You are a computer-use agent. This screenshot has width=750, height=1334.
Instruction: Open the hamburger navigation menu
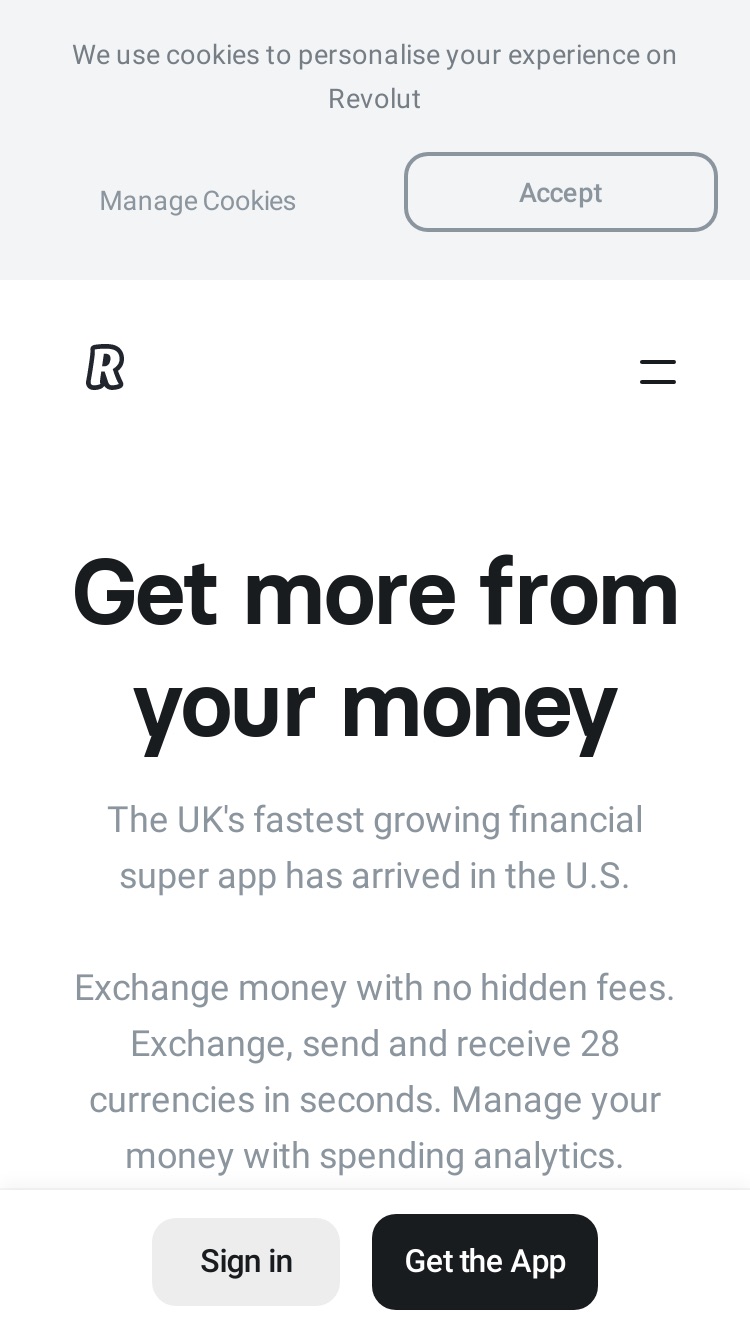click(x=658, y=372)
